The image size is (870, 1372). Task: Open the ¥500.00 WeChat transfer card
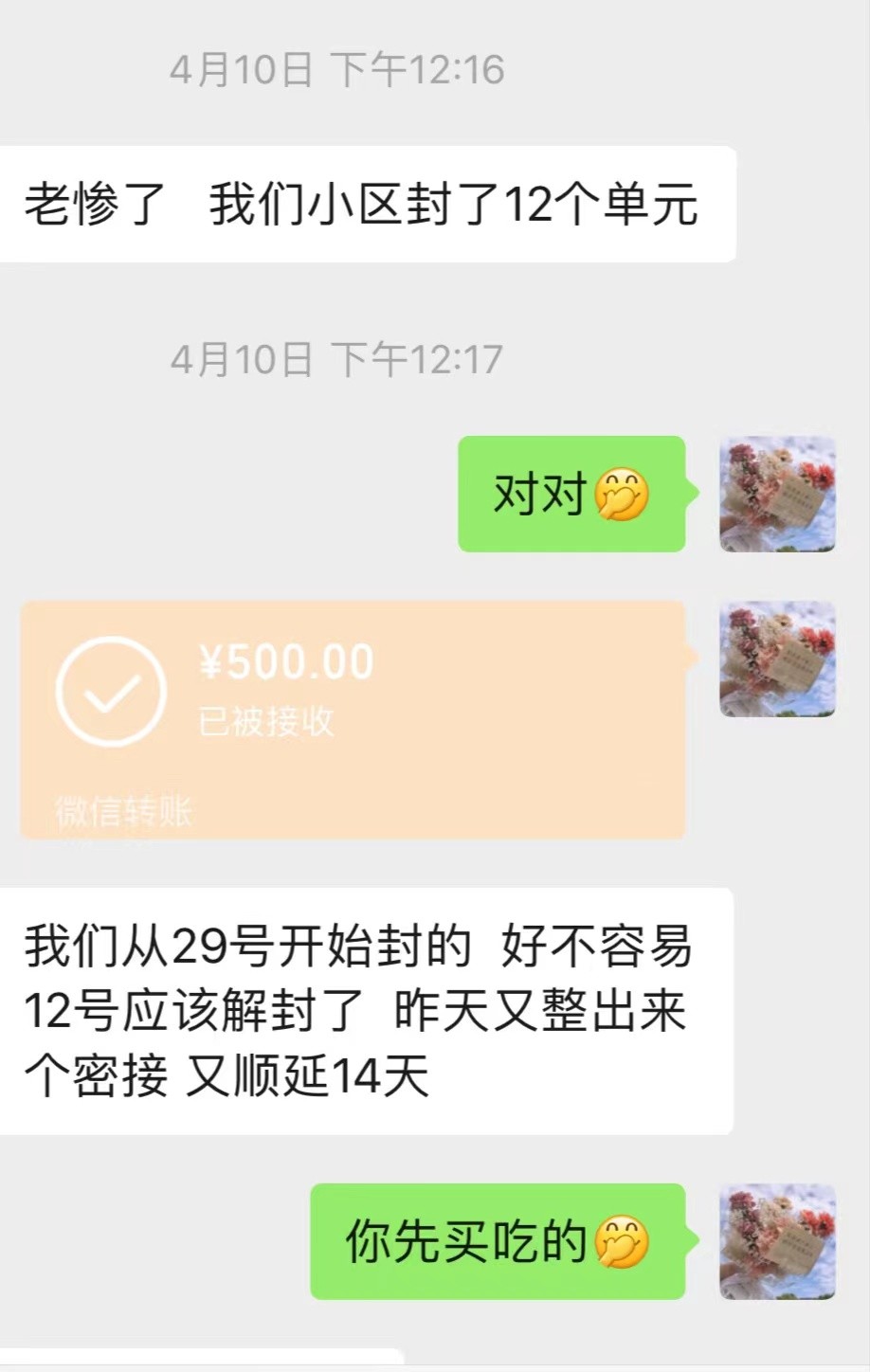(353, 718)
